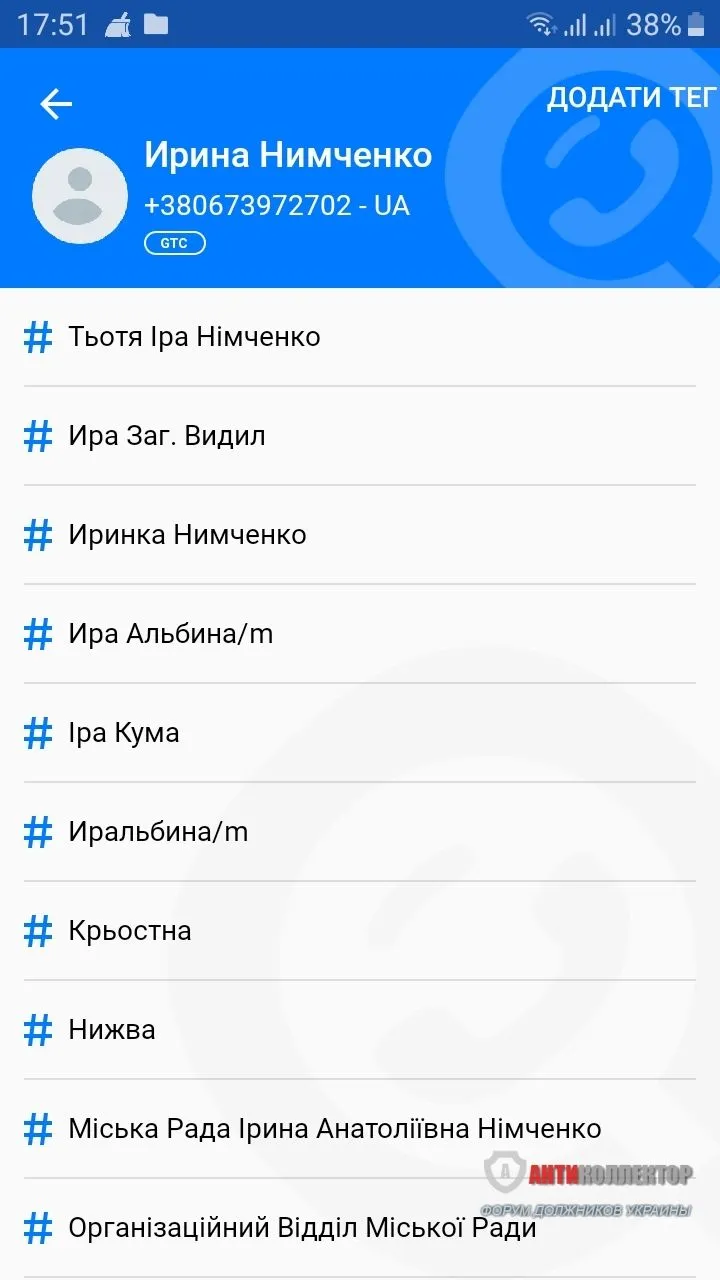Go back using the top arrow
This screenshot has height=1280, width=720.
(56, 104)
